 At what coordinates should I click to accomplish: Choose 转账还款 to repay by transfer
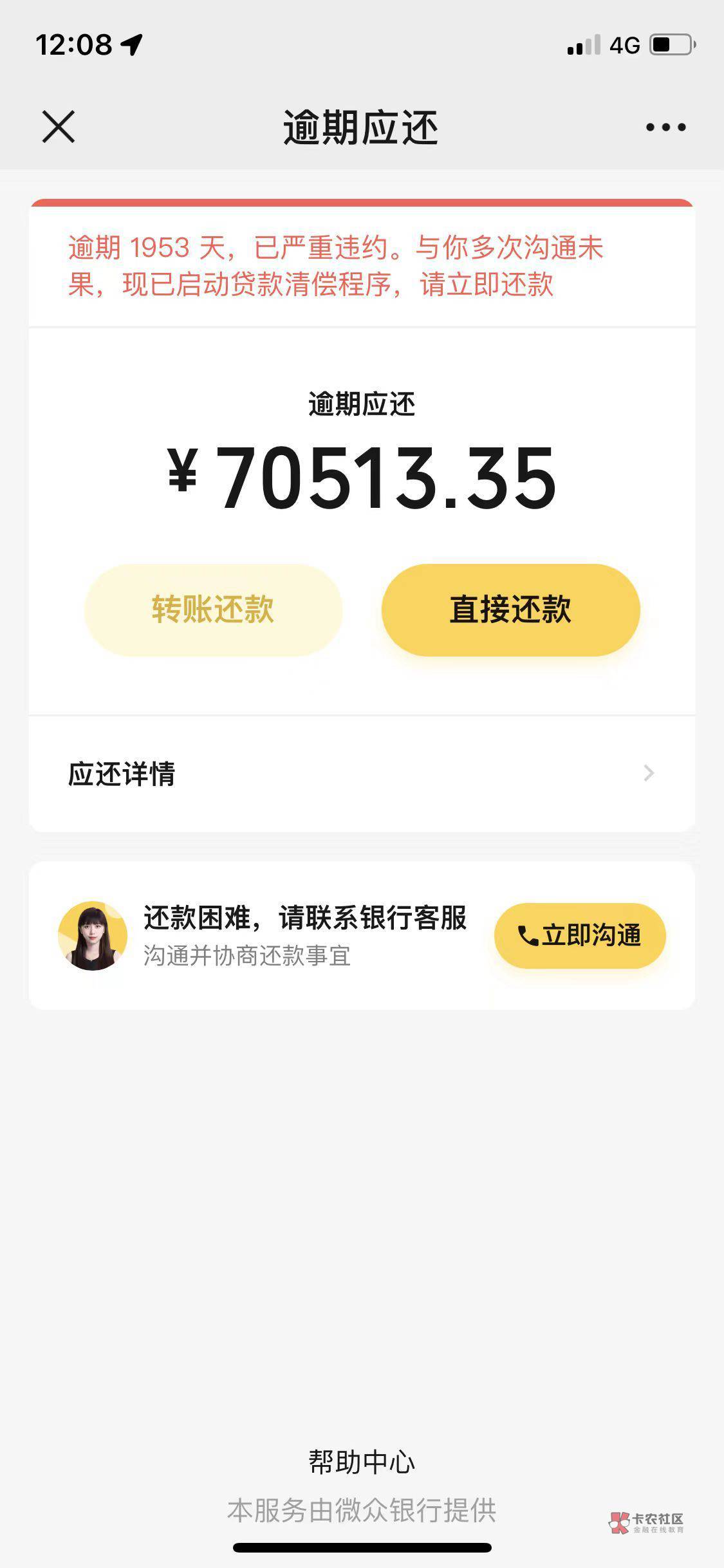[x=213, y=610]
